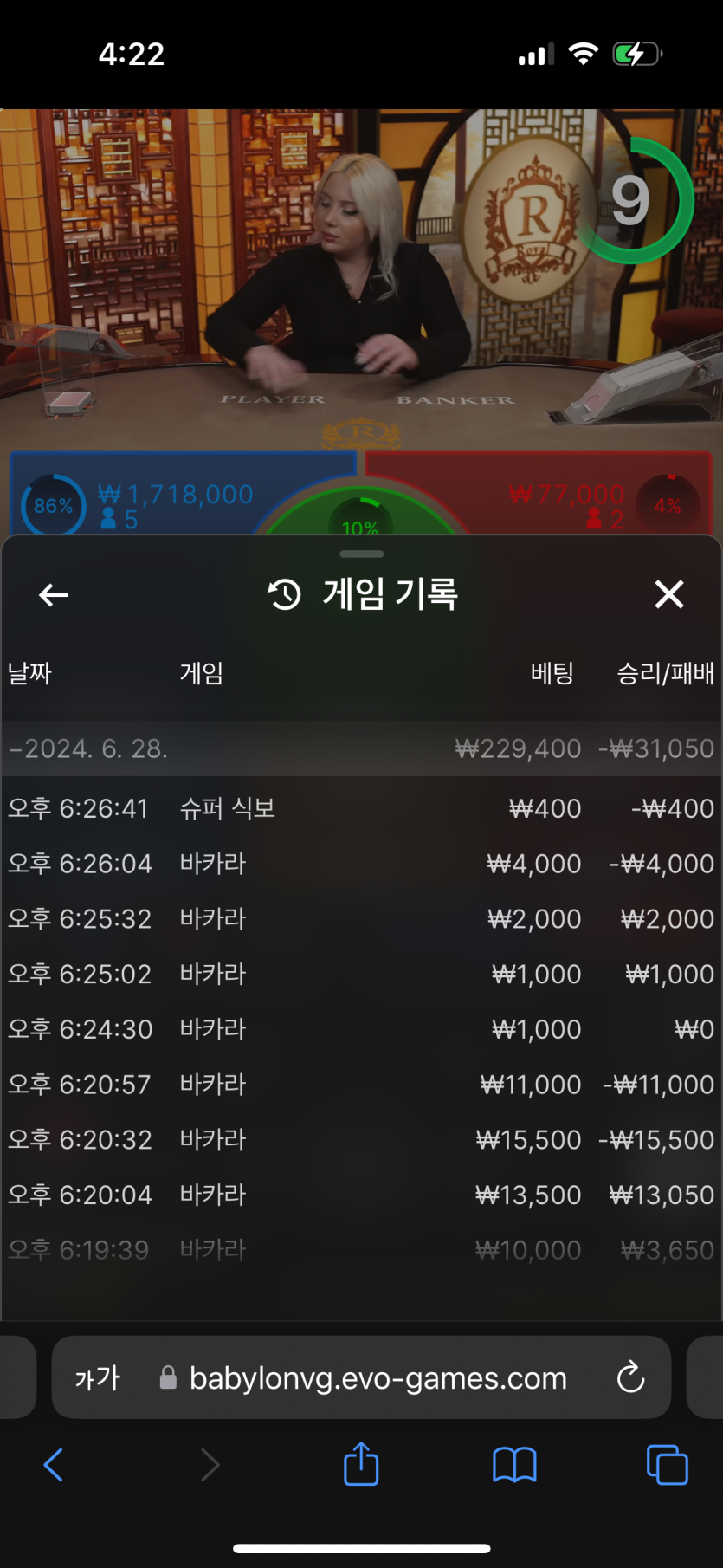Show all open tabs
The height and width of the screenshot is (1568, 723).
667,1465
